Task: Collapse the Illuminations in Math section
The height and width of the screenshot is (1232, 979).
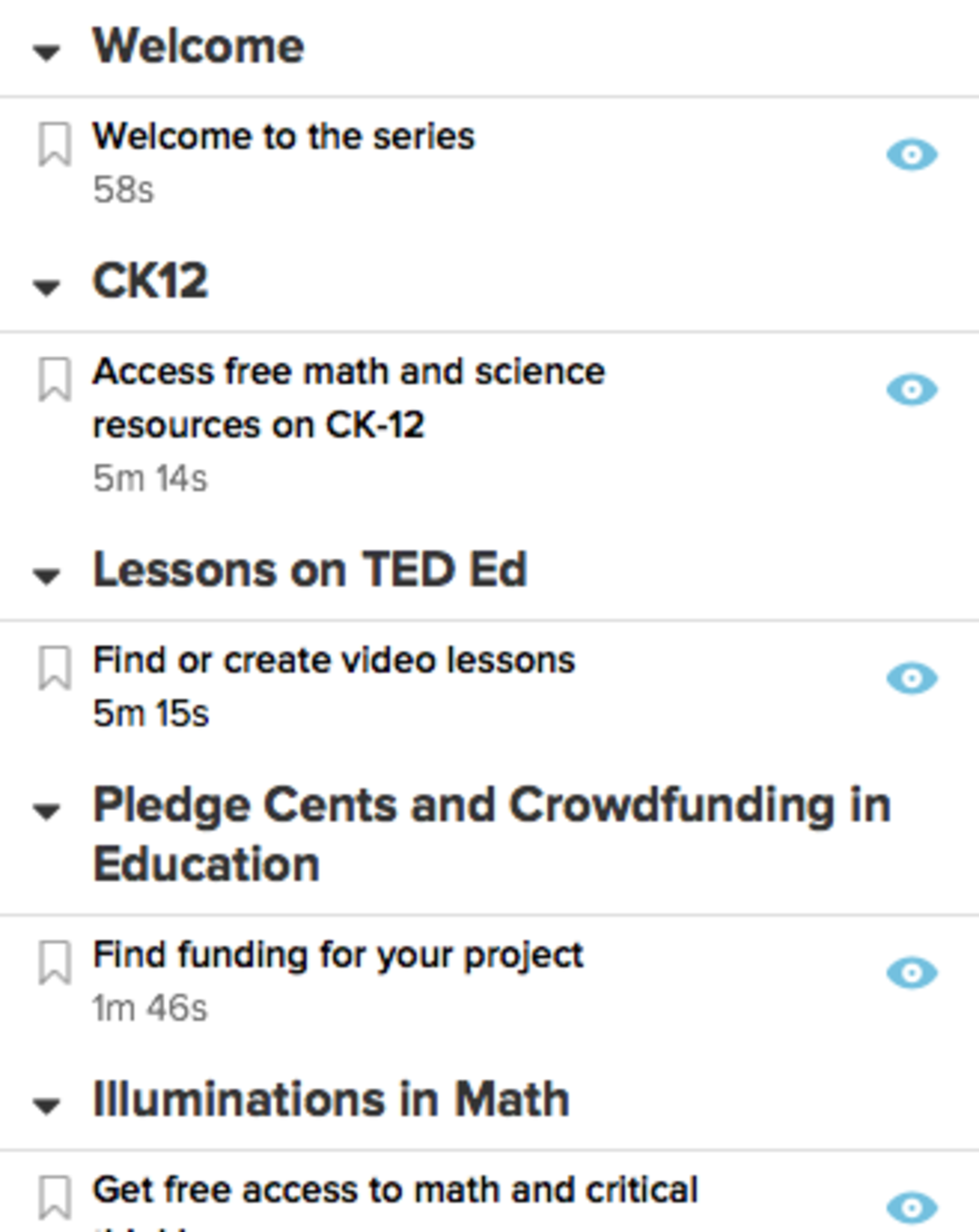Action: tap(47, 1106)
